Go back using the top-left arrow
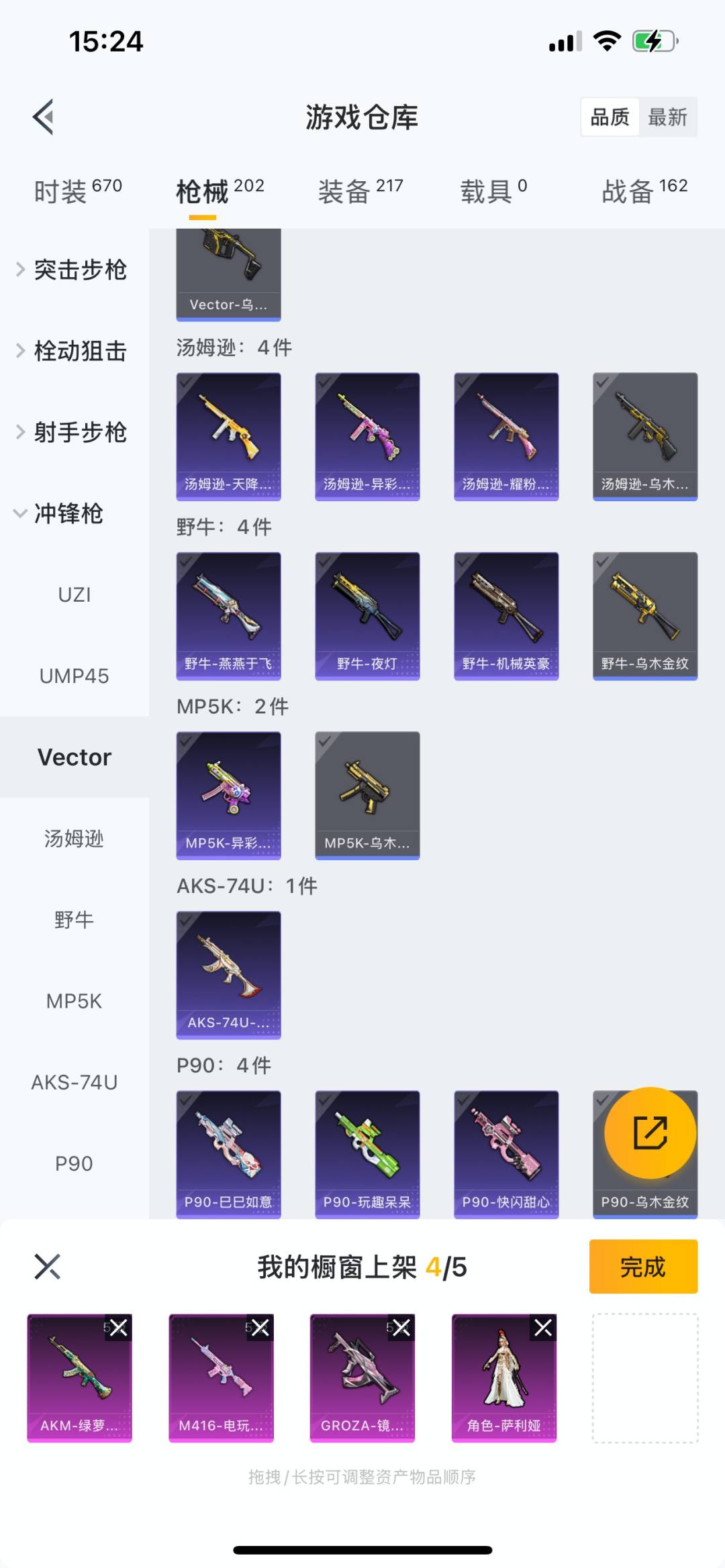725x1568 pixels. point(44,117)
